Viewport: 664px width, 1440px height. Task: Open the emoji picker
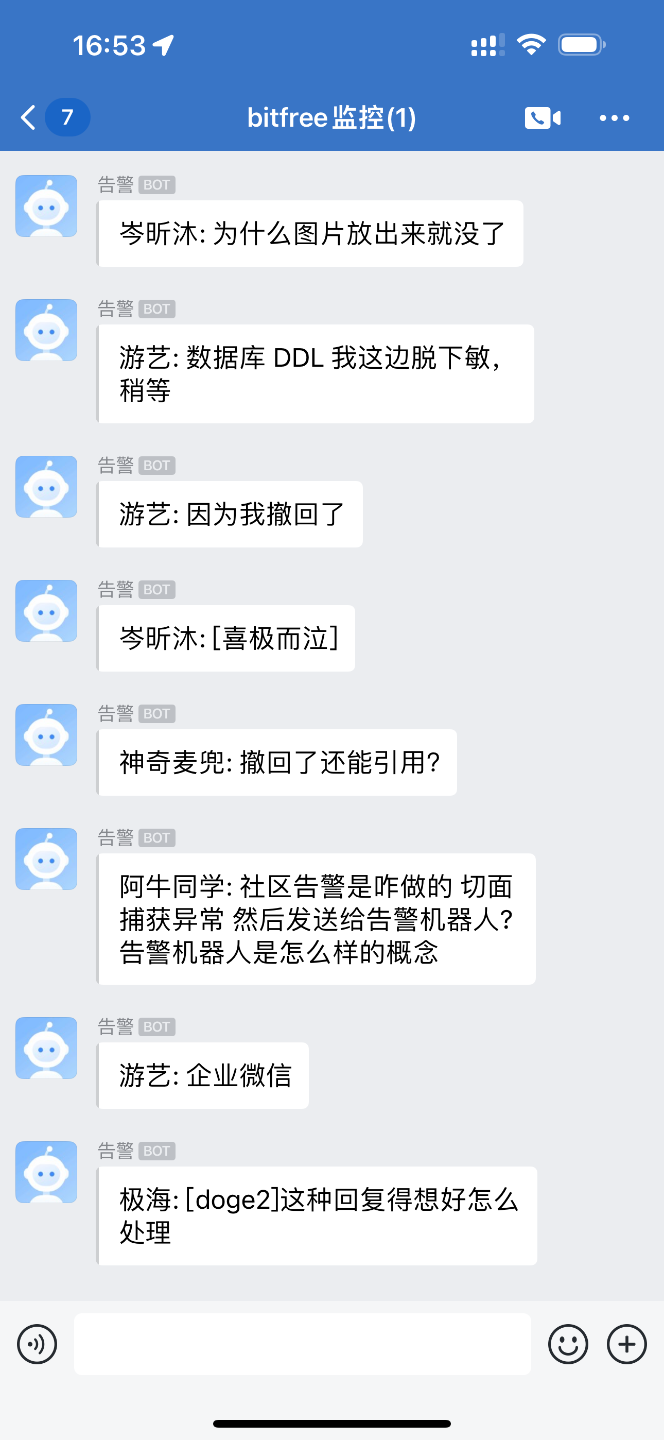(568, 1343)
